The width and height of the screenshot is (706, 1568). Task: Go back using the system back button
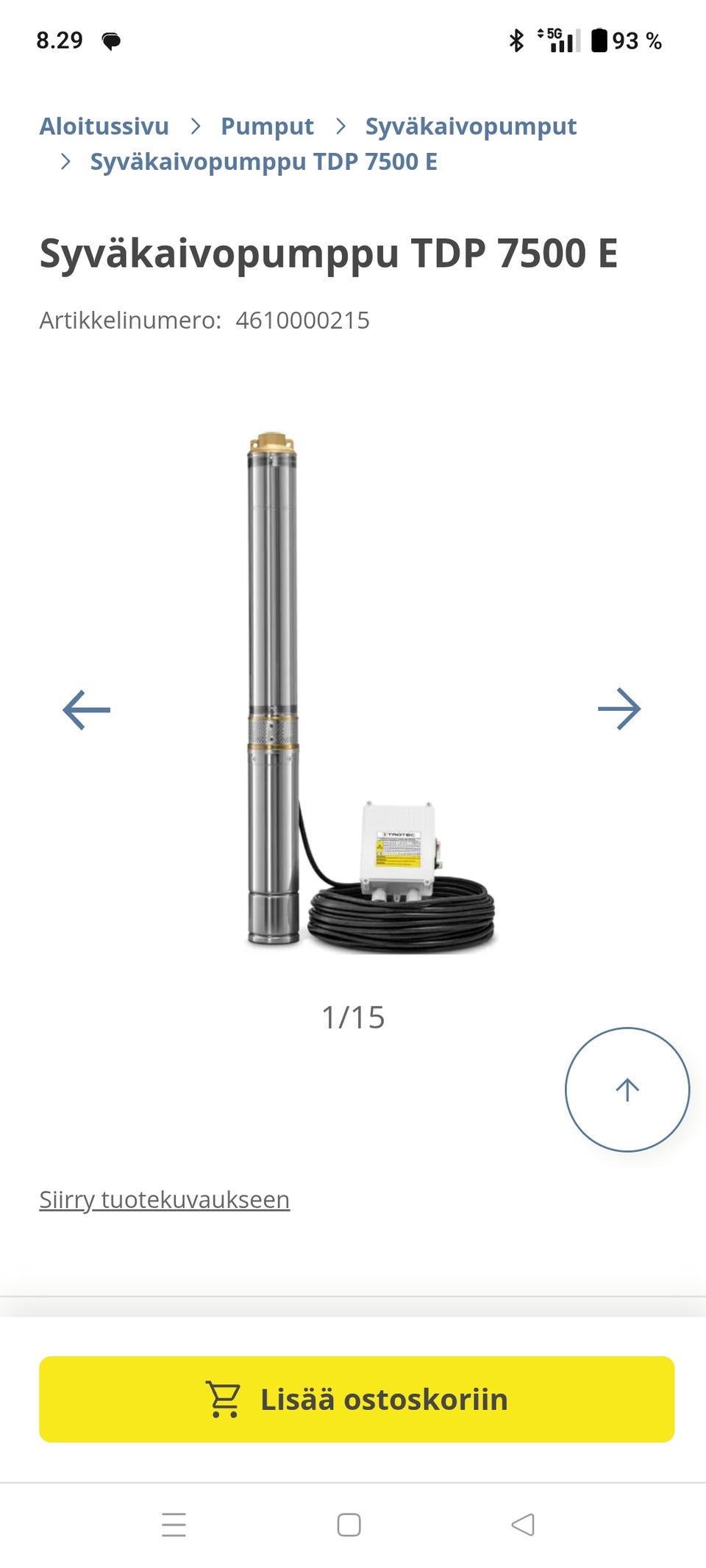tap(523, 1525)
